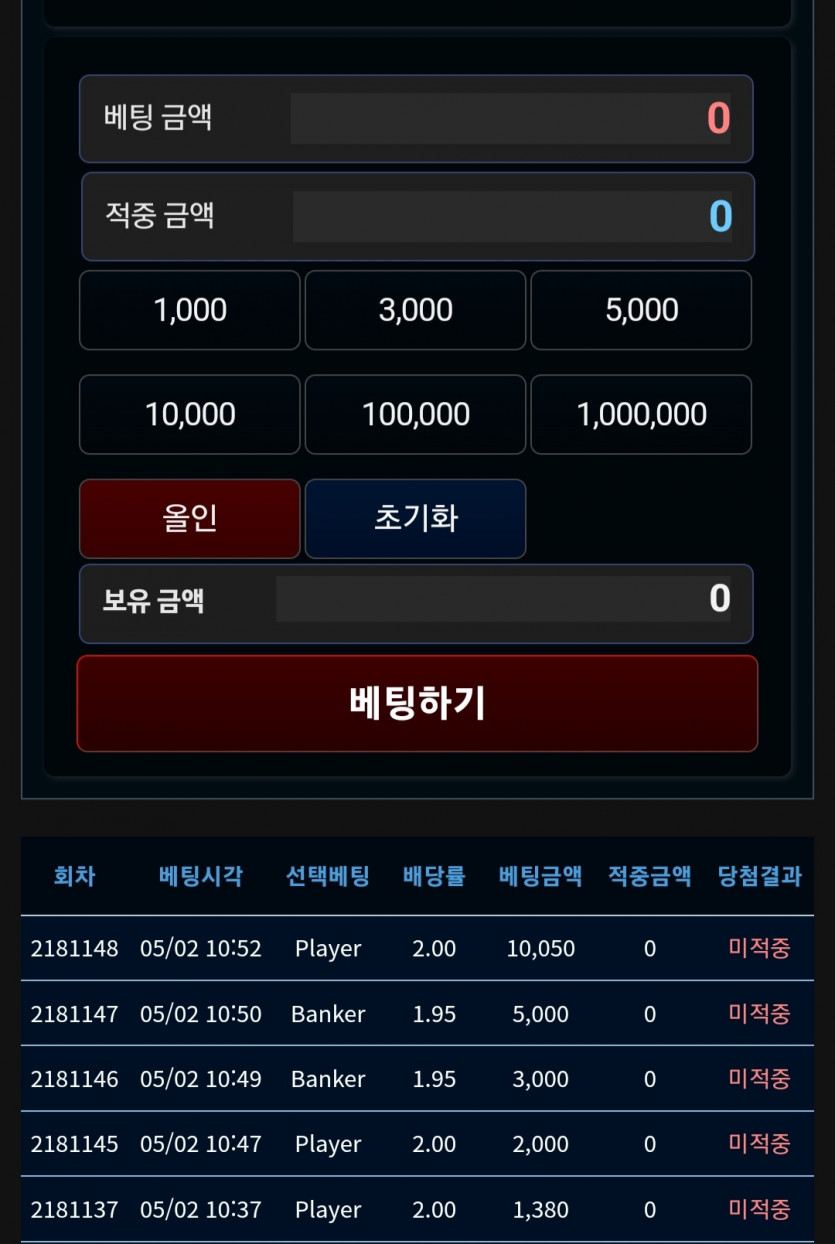Tap the 올인 all-in button
The image size is (835, 1244).
point(190,518)
